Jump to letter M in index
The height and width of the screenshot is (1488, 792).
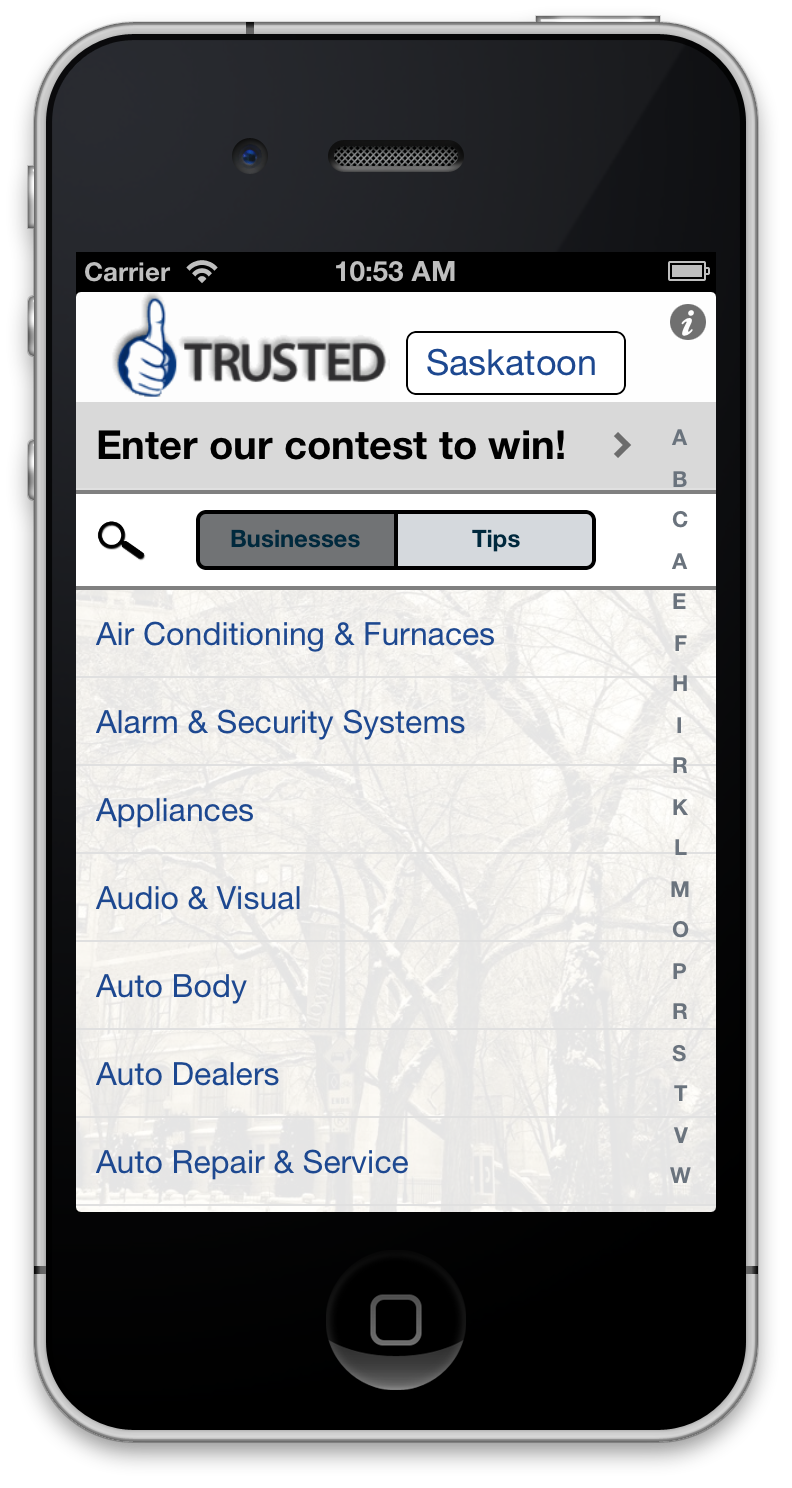pos(680,889)
